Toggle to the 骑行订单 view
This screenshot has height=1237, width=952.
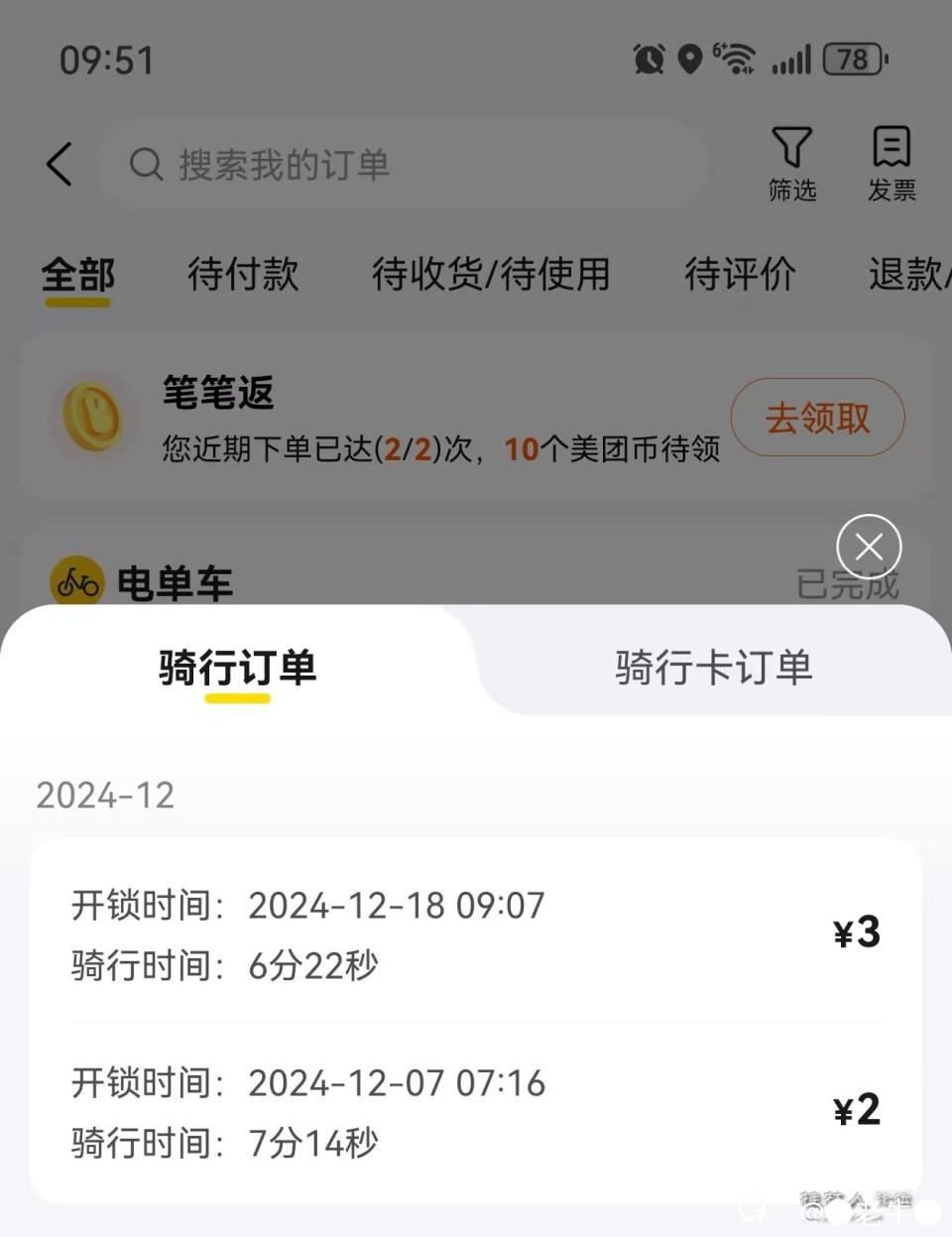click(x=234, y=668)
